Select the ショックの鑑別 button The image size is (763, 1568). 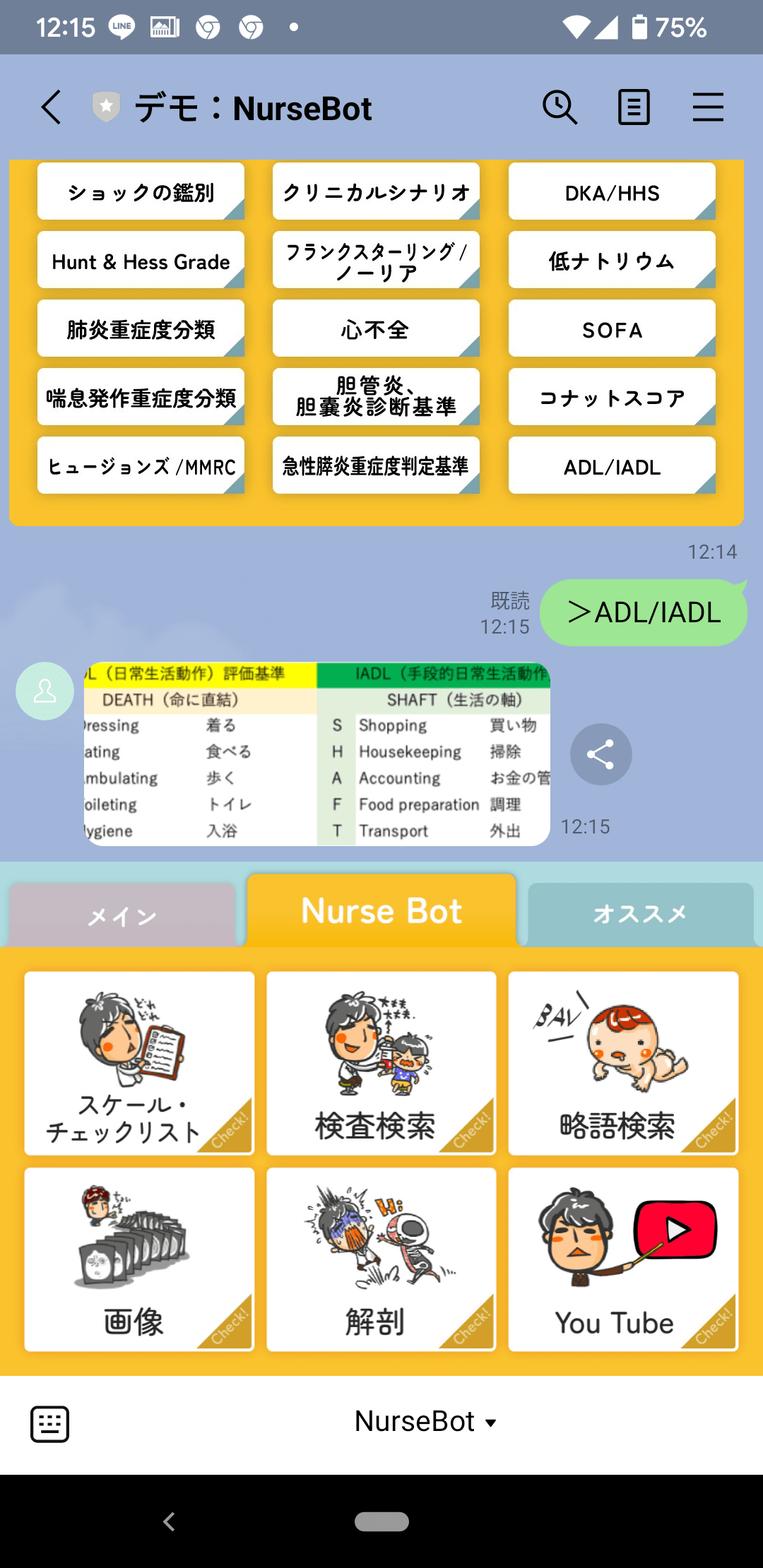141,192
